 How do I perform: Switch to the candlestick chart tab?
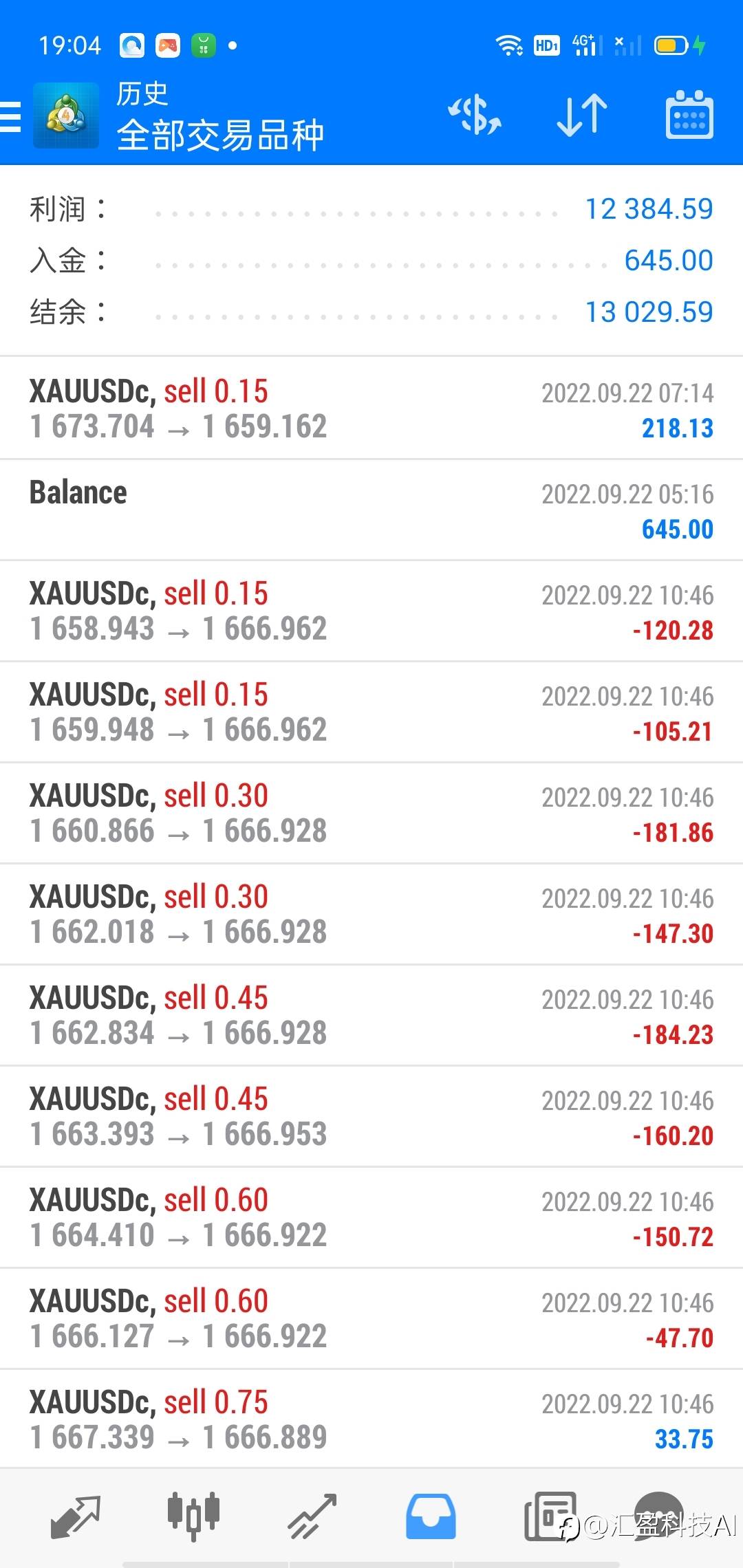[x=193, y=1516]
